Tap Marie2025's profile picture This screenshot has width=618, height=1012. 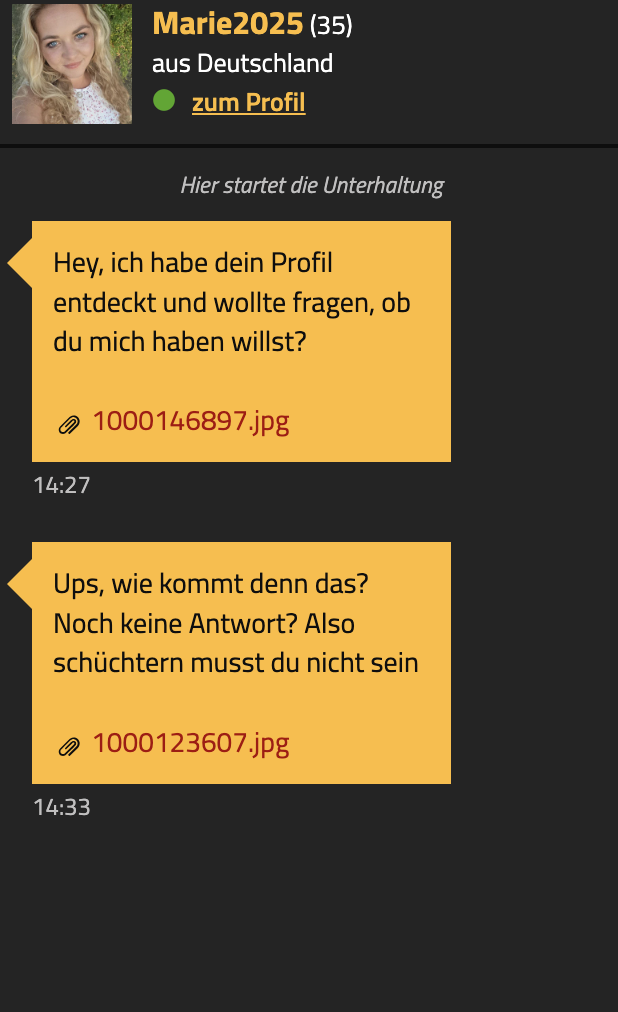72,64
